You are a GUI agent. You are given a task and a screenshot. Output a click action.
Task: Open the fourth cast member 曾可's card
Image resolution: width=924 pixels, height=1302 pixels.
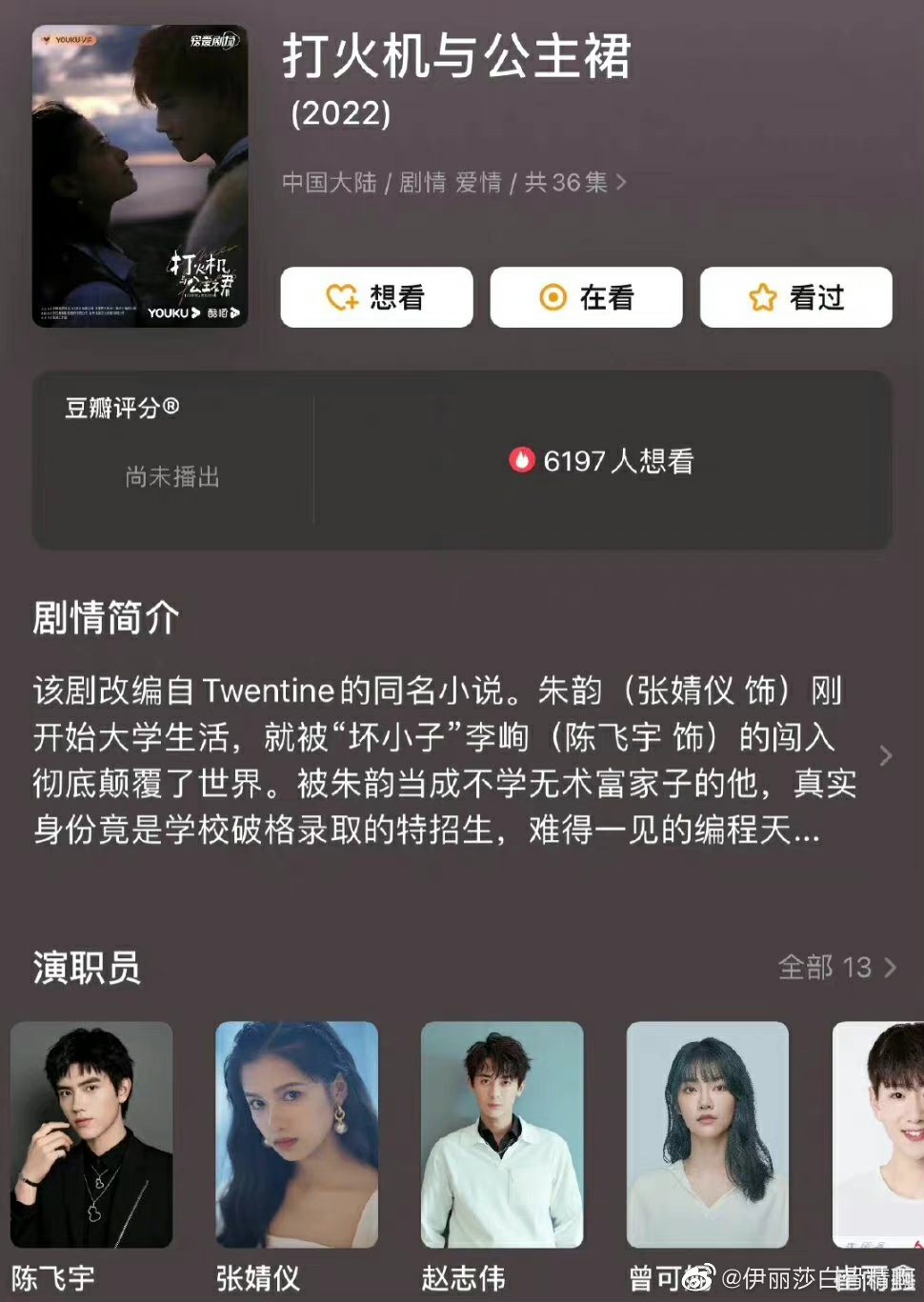(x=707, y=1134)
